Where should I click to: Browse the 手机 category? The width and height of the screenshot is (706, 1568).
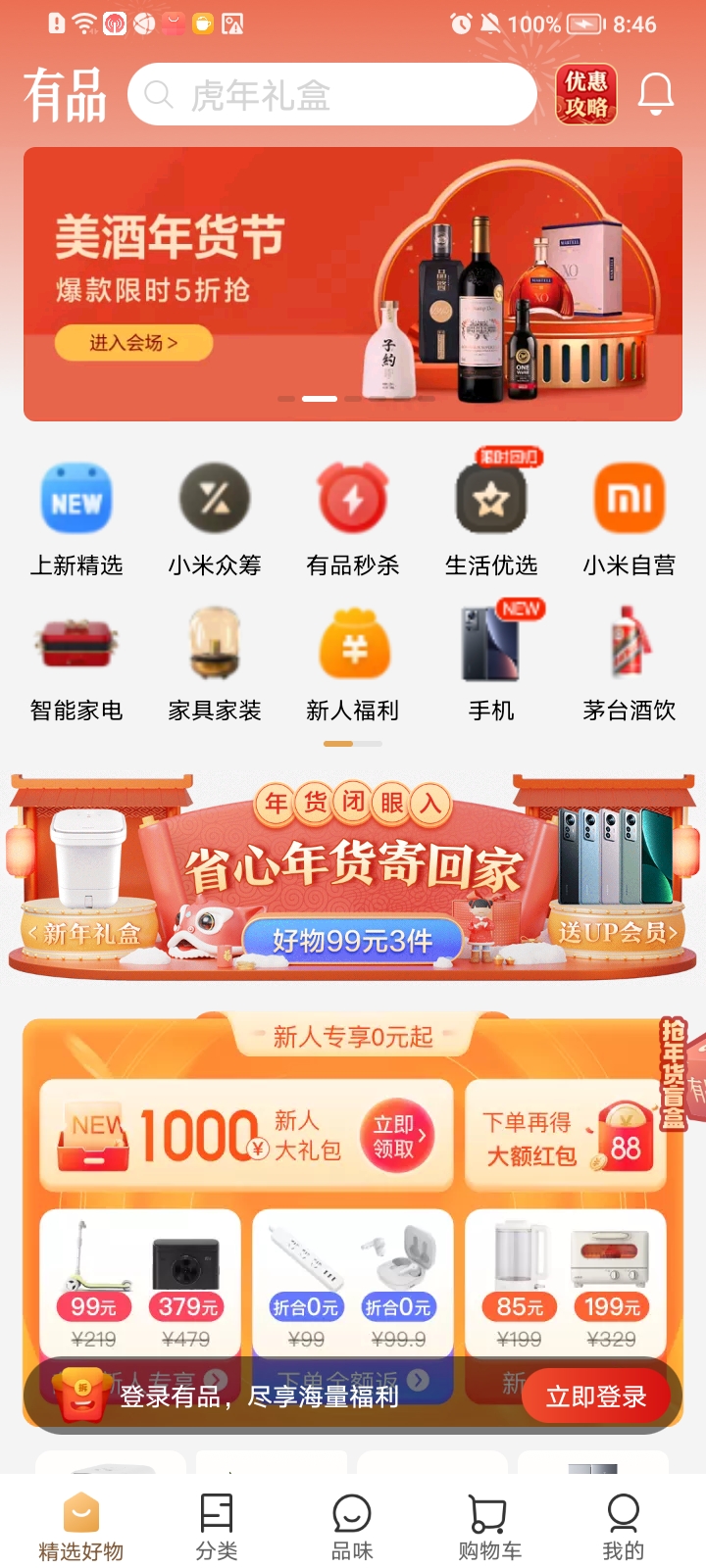[x=491, y=664]
